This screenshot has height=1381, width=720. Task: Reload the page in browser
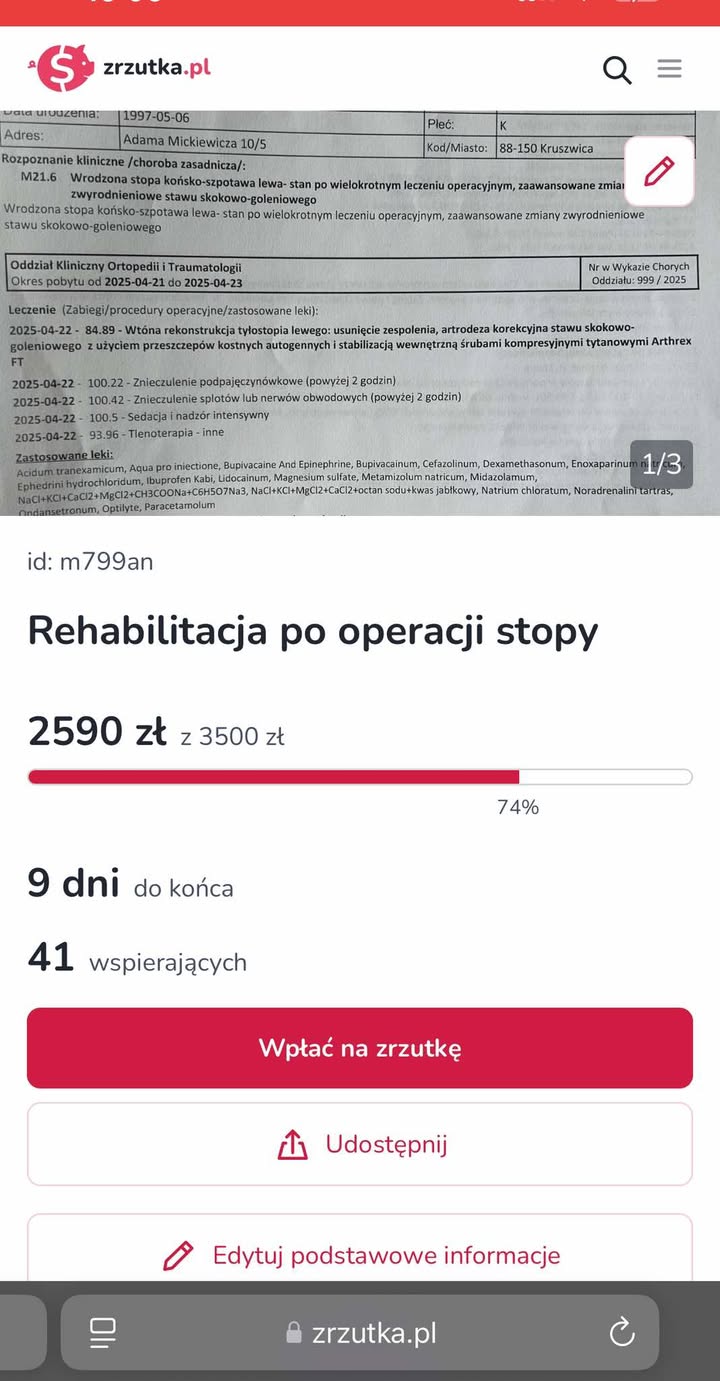(x=622, y=1332)
